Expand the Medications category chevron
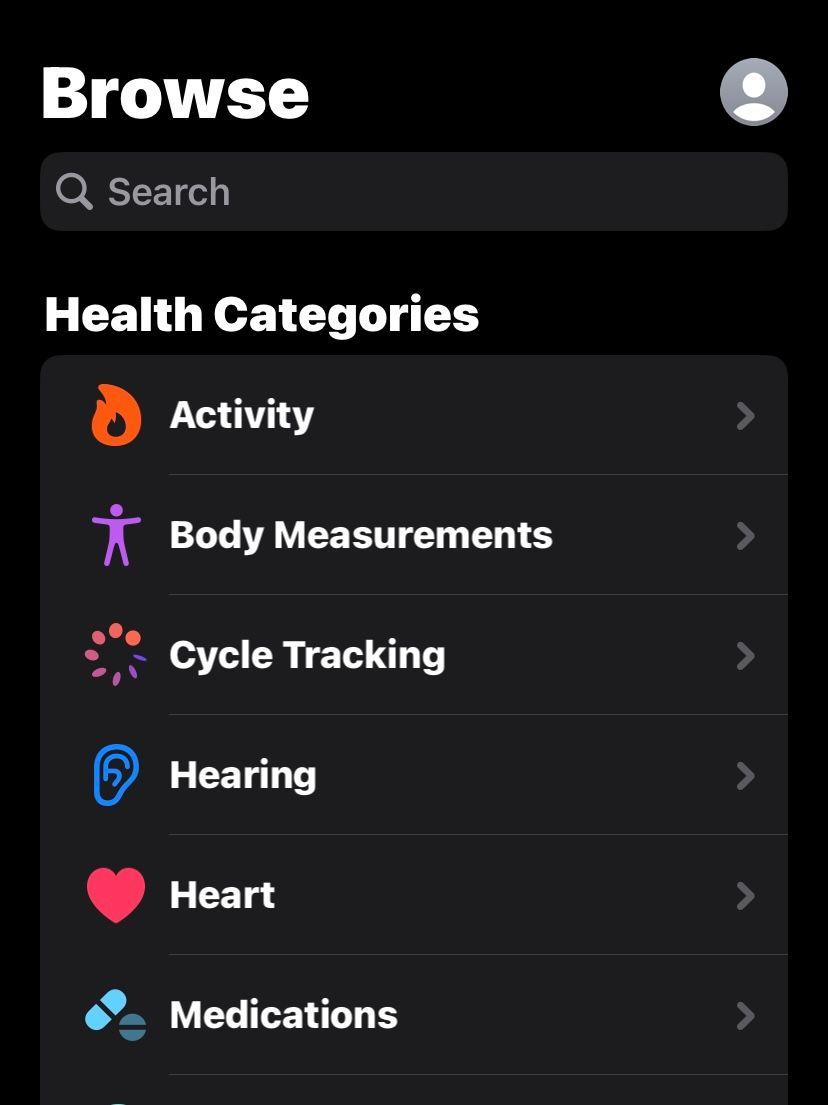Image resolution: width=828 pixels, height=1105 pixels. (747, 1016)
